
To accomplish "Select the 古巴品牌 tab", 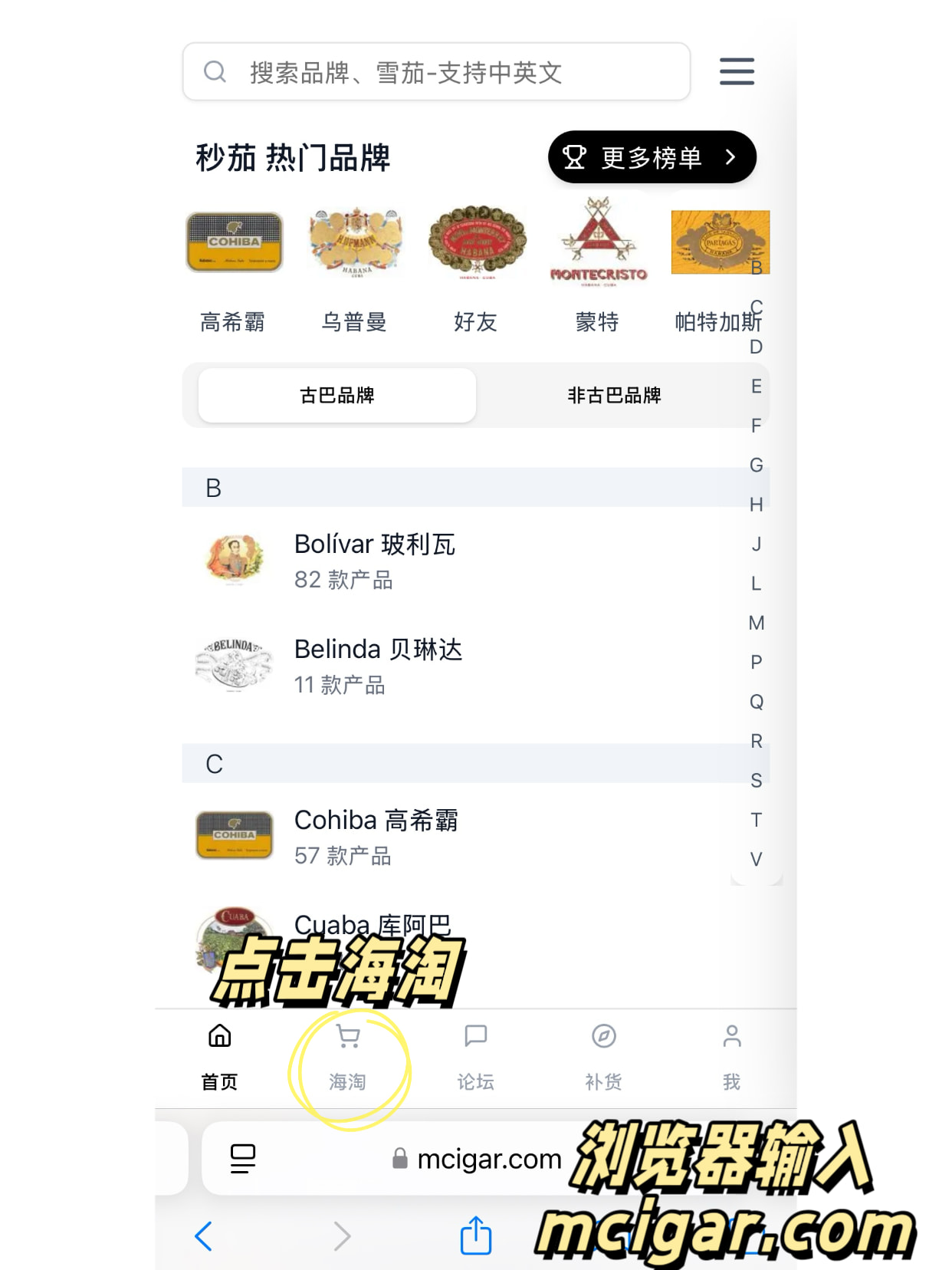I will (x=336, y=395).
